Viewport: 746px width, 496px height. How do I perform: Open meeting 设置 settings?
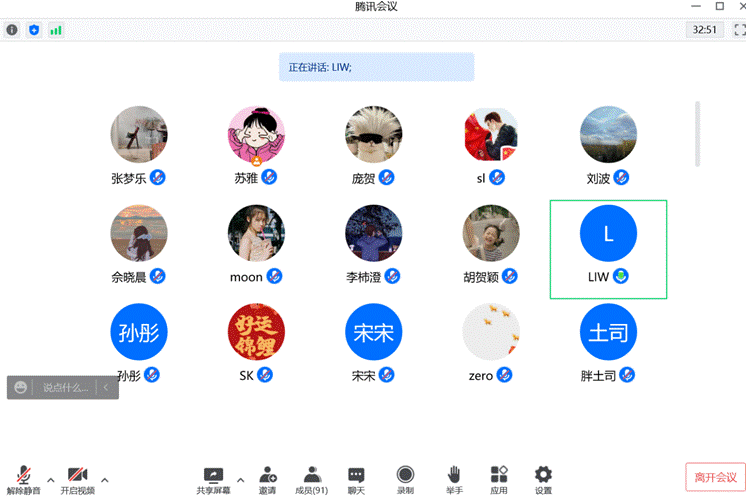[x=543, y=478]
